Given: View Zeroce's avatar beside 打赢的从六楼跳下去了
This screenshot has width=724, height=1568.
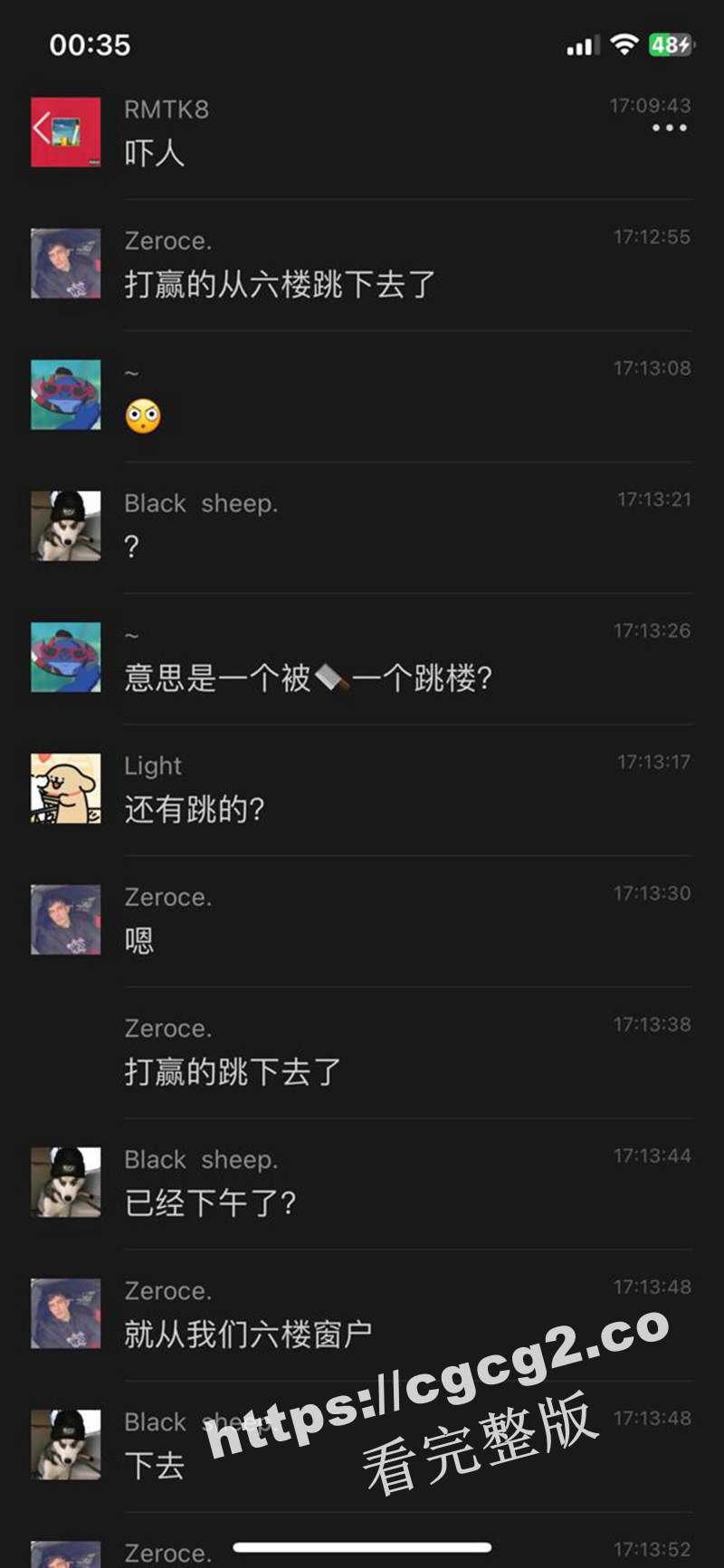Looking at the screenshot, I should click(x=66, y=263).
